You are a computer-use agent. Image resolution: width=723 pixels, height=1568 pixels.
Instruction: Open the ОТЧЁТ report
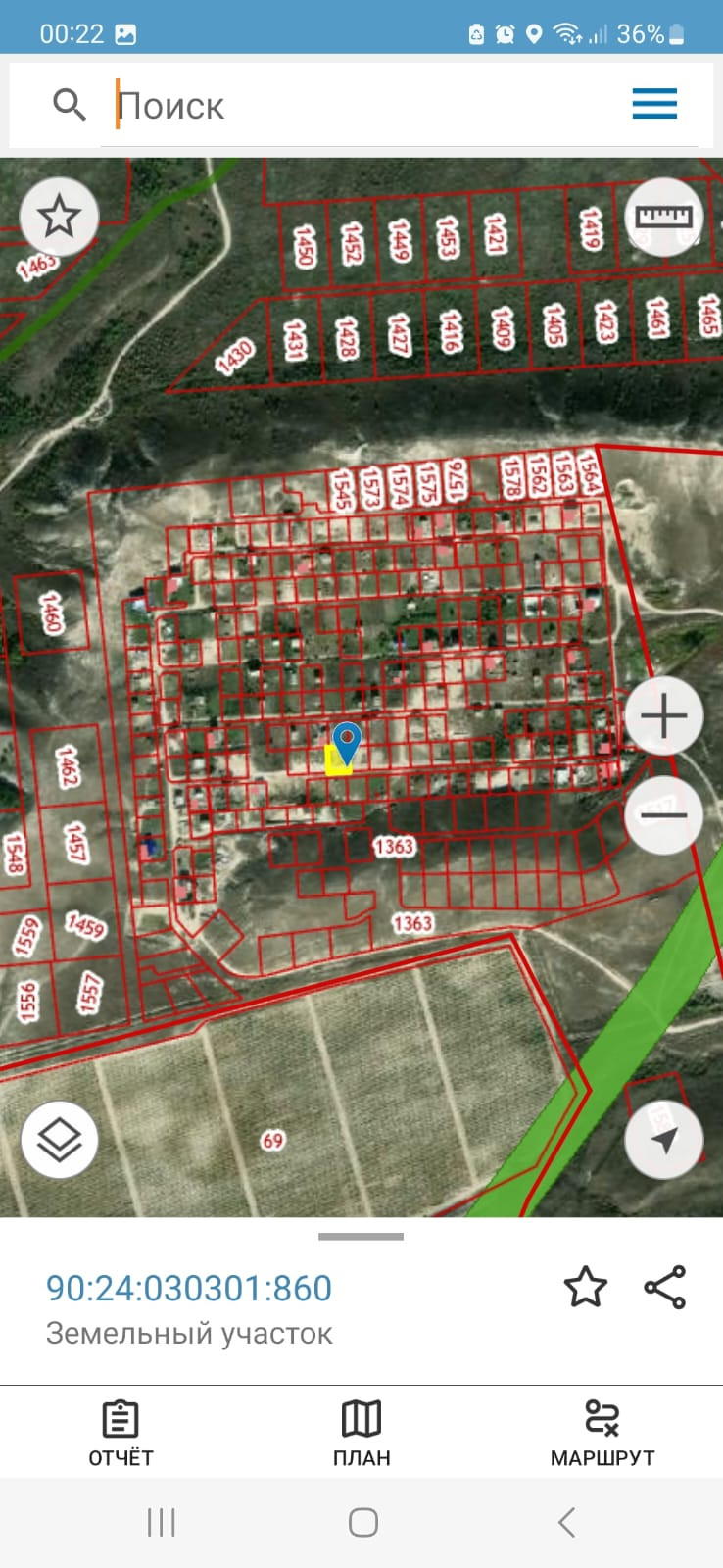120,1433
